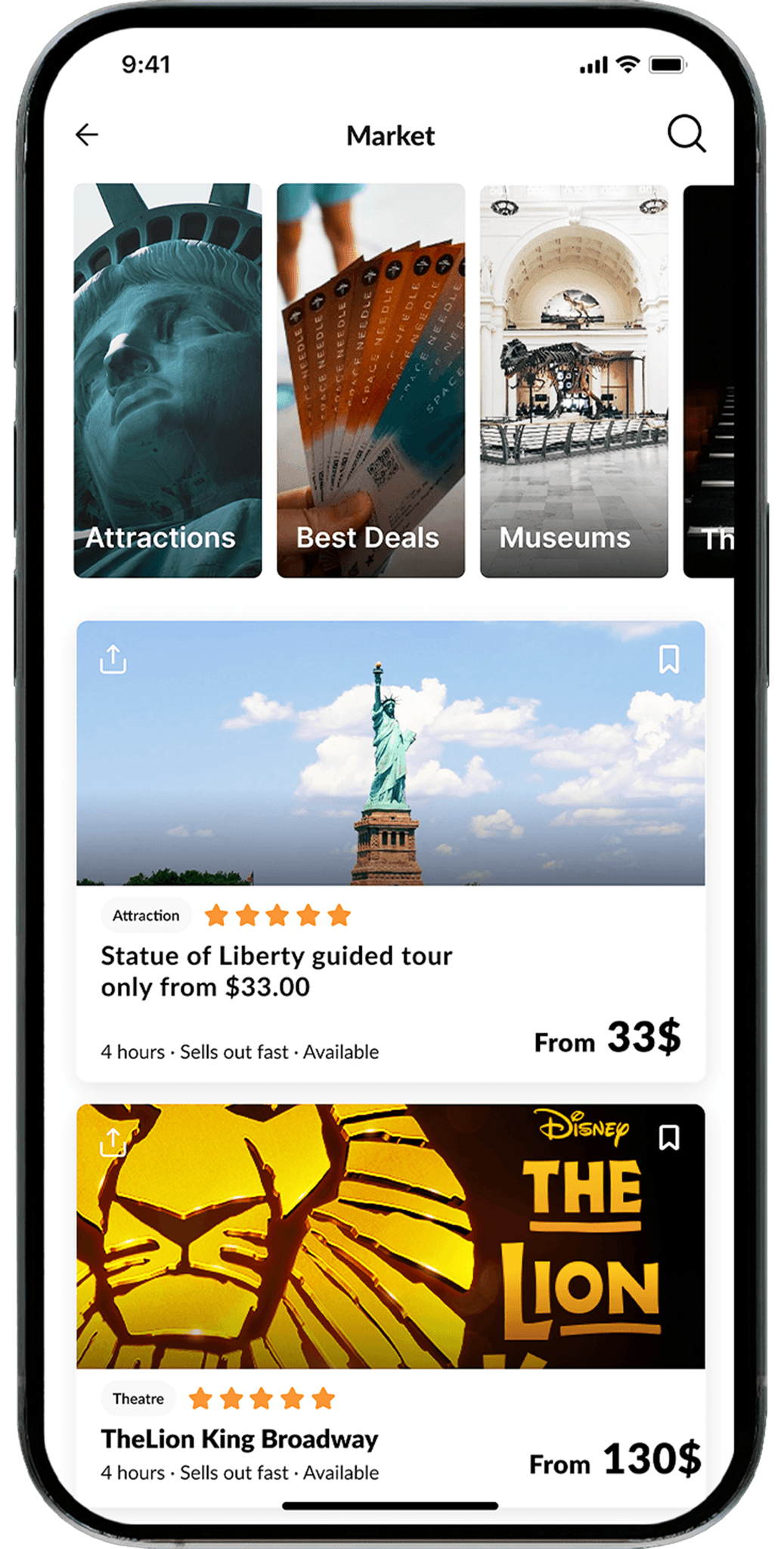Tap the fifth star on Statue of Liberty rating
784x1549 pixels.
click(340, 915)
